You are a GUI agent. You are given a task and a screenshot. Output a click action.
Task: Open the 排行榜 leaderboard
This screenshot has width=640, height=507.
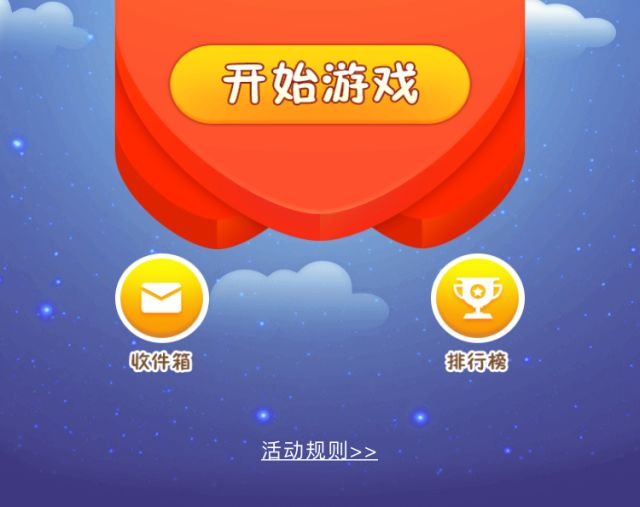point(477,298)
